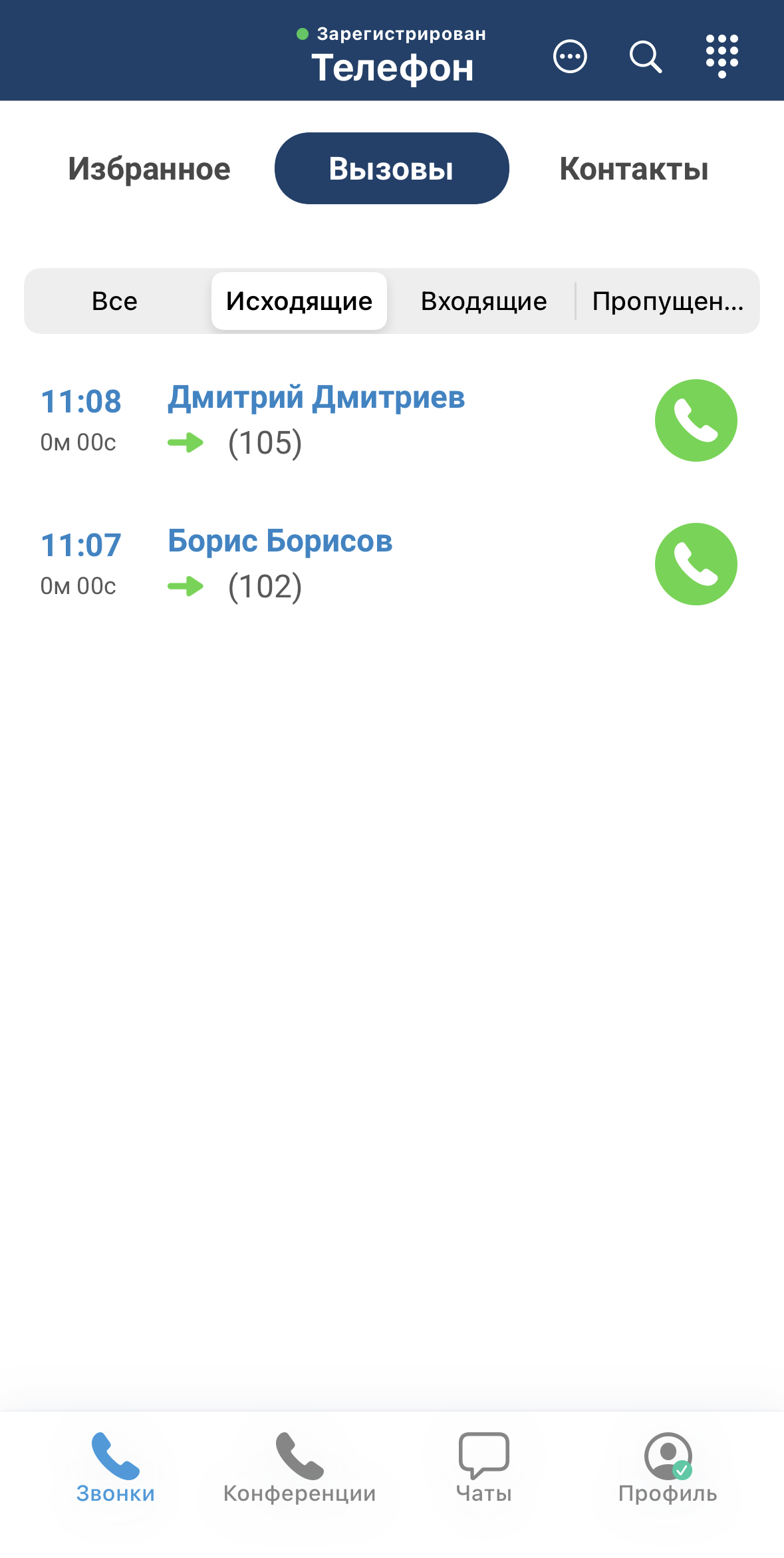Show Все calls filter
Viewport: 784px width, 1558px height.
(x=115, y=301)
